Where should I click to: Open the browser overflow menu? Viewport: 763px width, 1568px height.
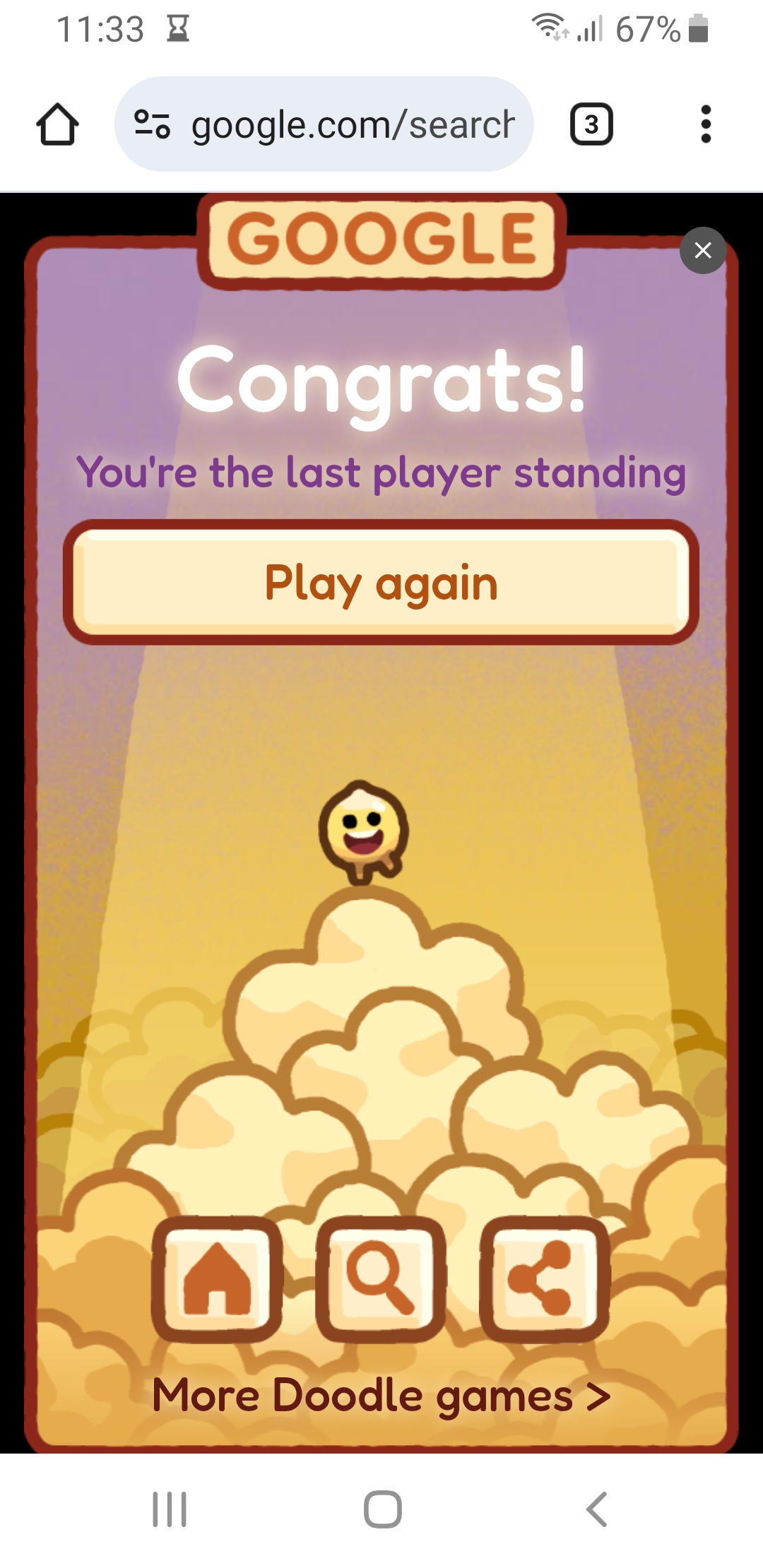705,124
